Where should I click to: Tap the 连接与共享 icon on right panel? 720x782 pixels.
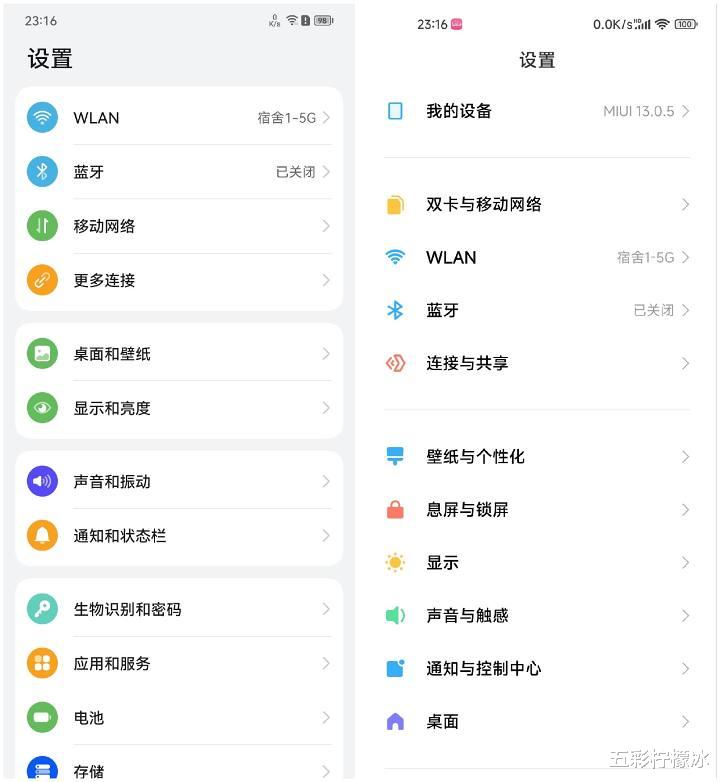pos(397,363)
